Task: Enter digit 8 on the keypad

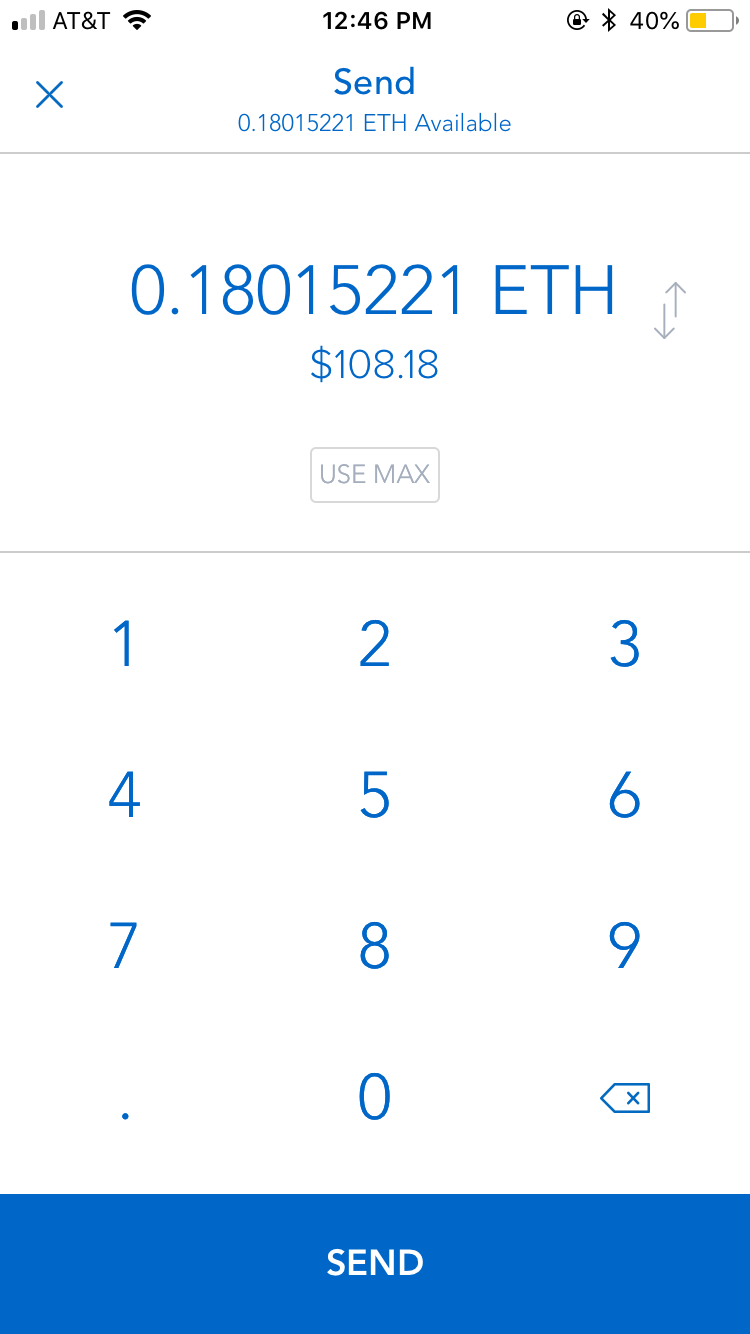Action: [375, 945]
